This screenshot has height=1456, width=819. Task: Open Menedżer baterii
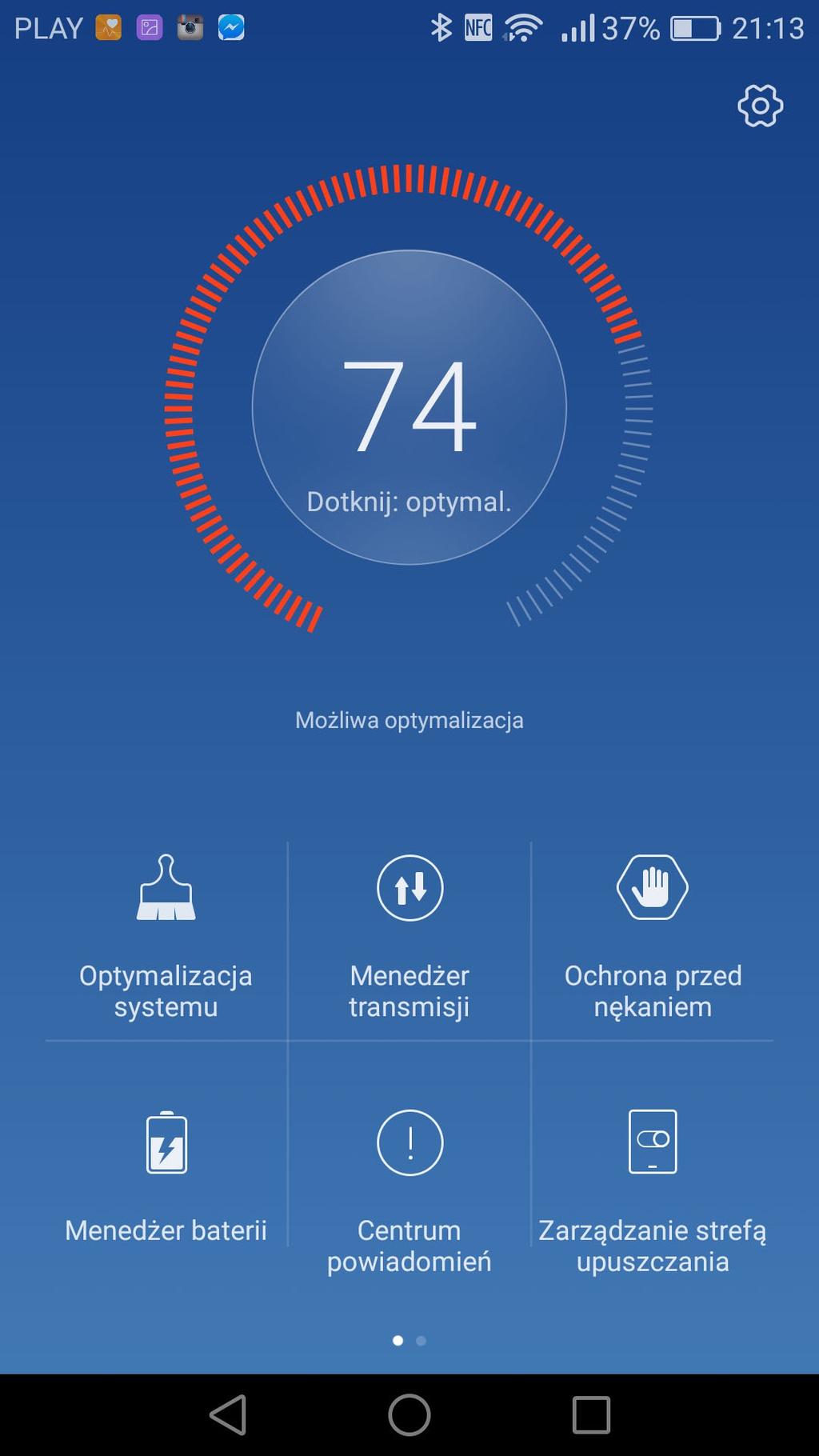tap(166, 1176)
